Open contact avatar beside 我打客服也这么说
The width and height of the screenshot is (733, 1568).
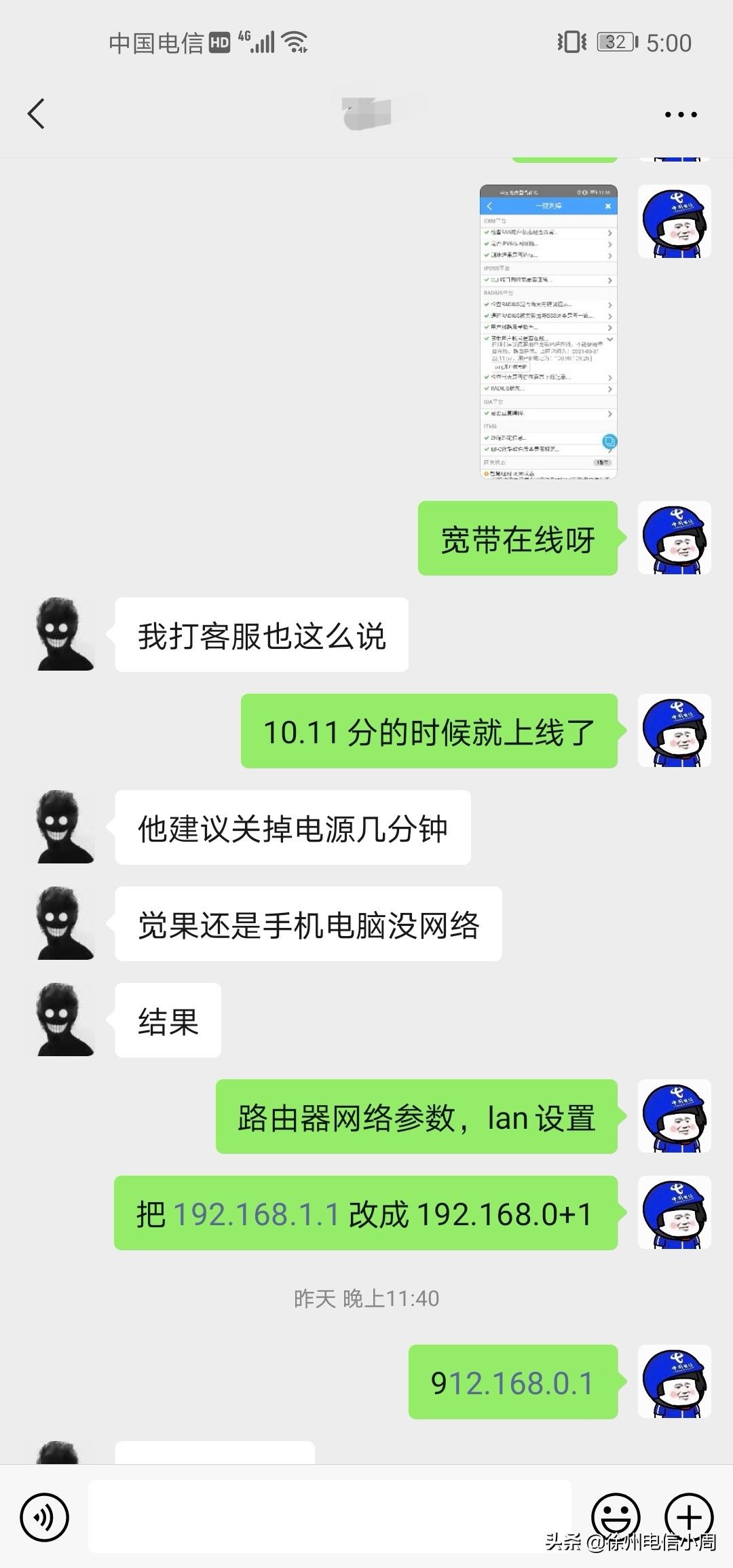tap(65, 635)
